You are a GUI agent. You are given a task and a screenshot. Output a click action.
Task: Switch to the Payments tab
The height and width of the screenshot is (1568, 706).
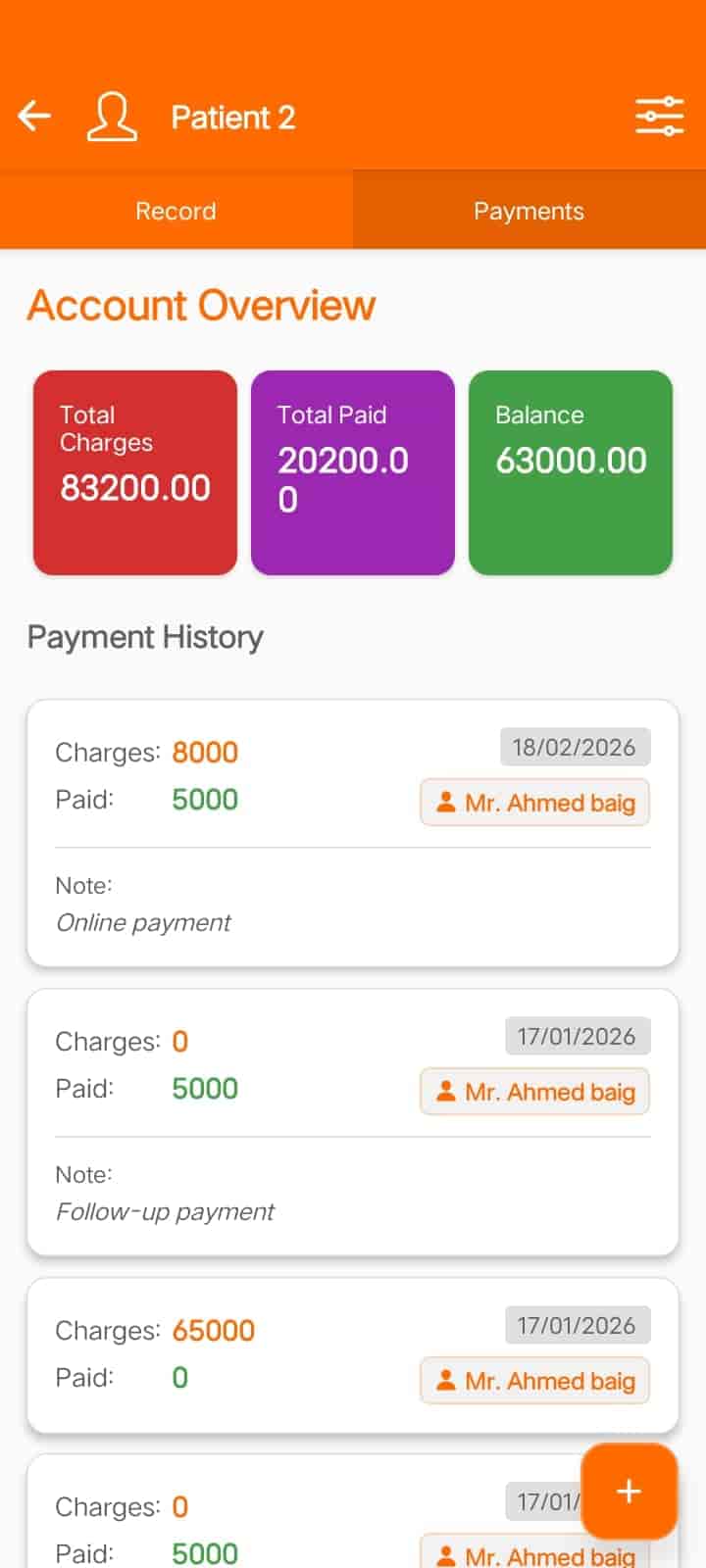529,210
